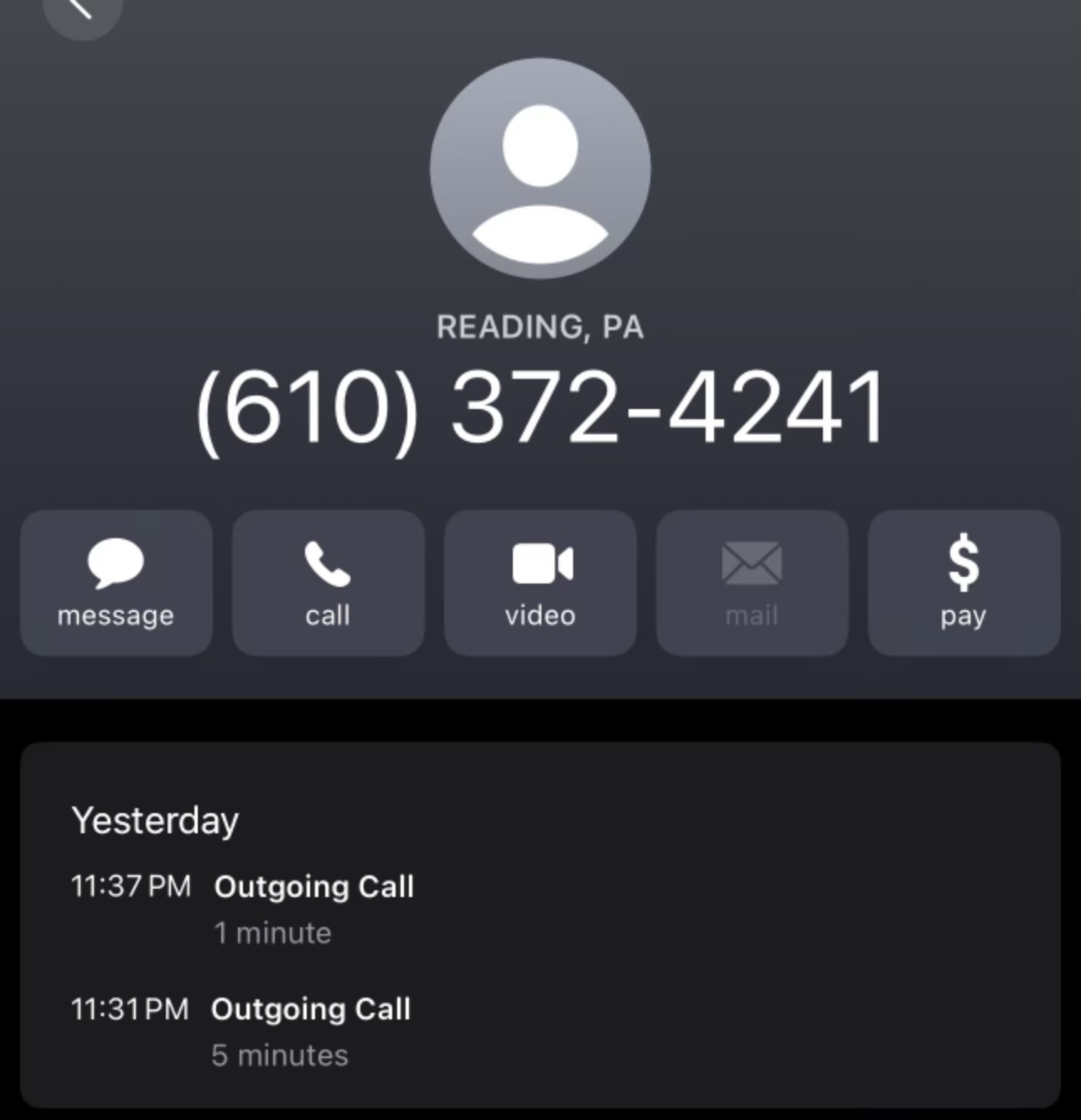Call (610) 372-4241

coord(328,583)
